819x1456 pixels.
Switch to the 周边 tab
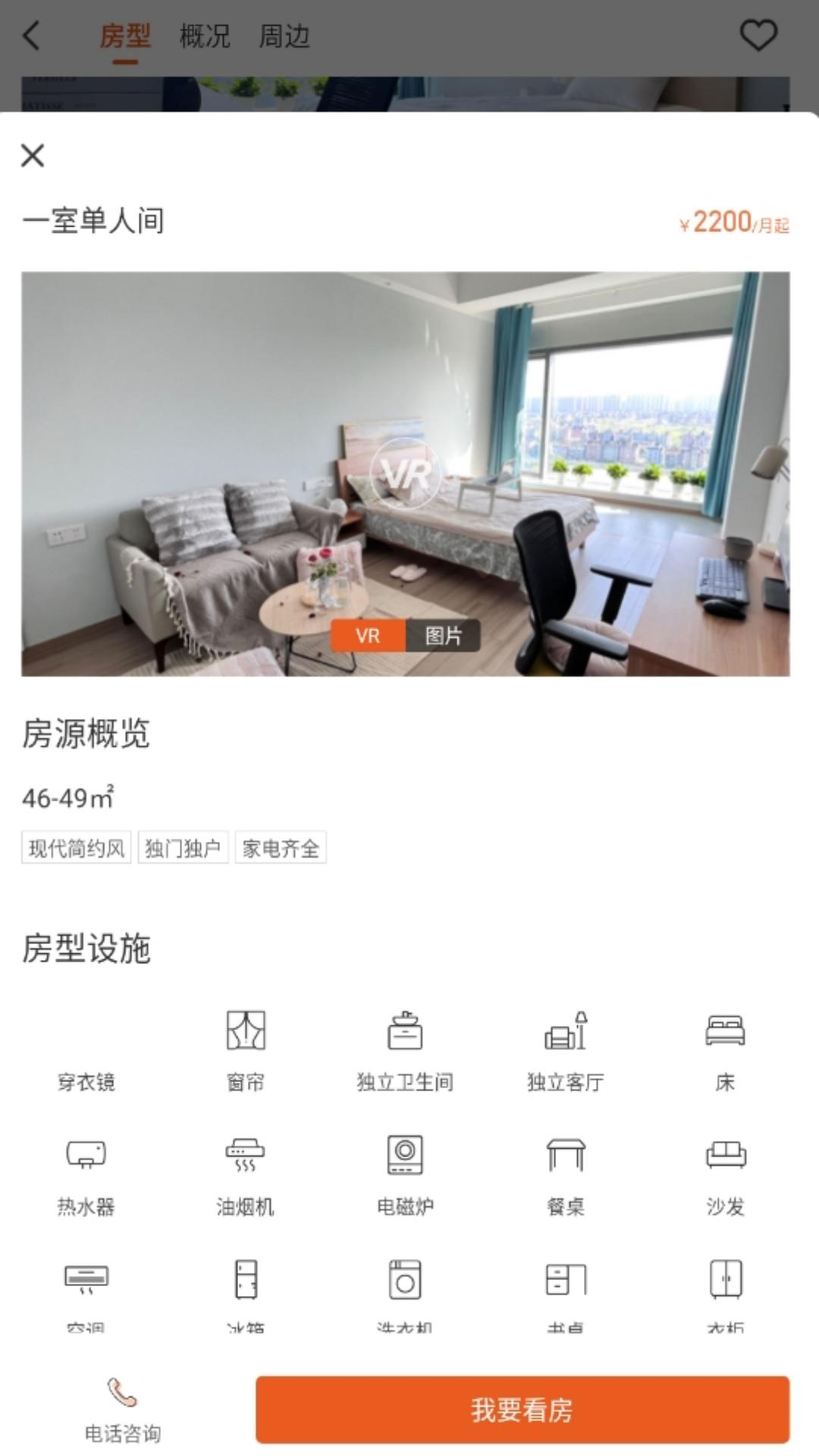(284, 36)
